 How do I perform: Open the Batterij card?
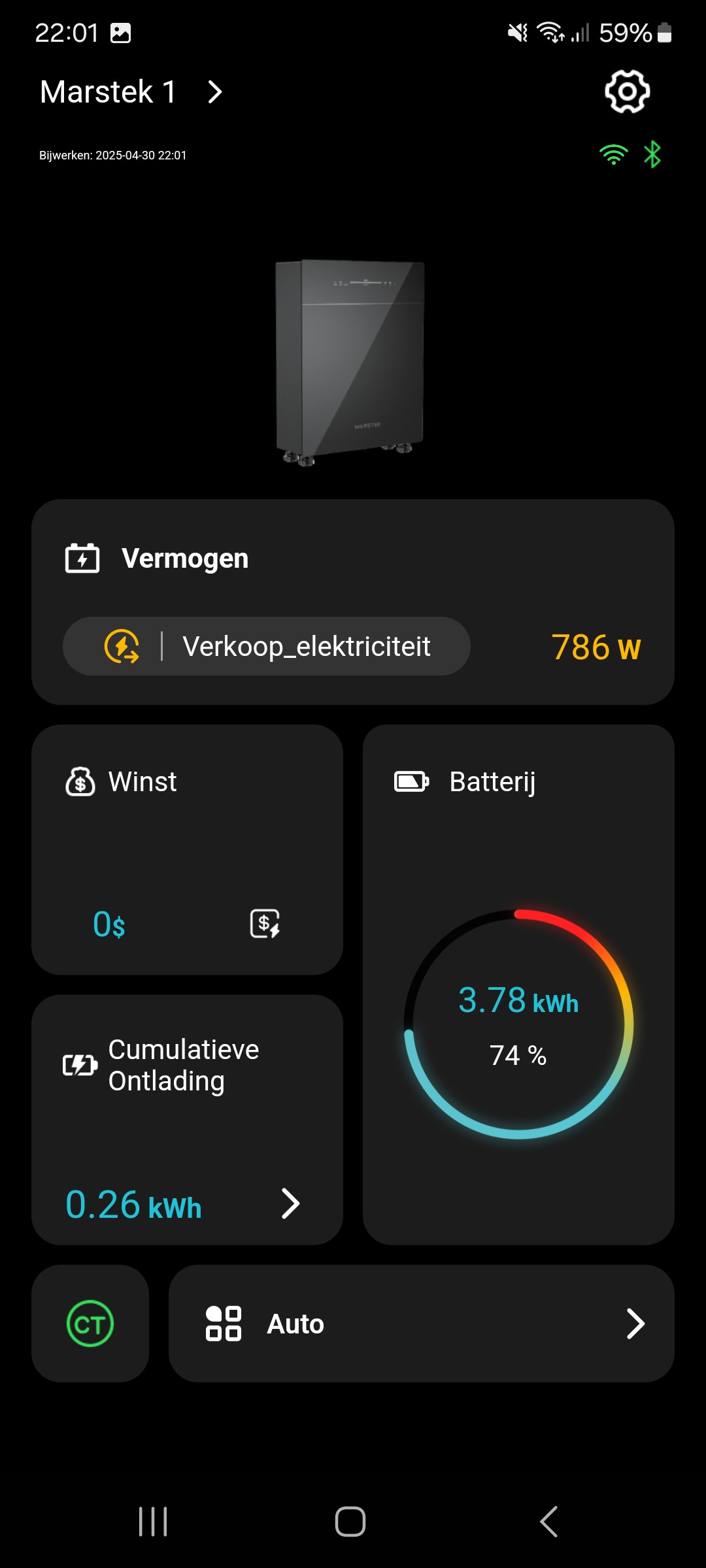pyautogui.click(x=518, y=984)
